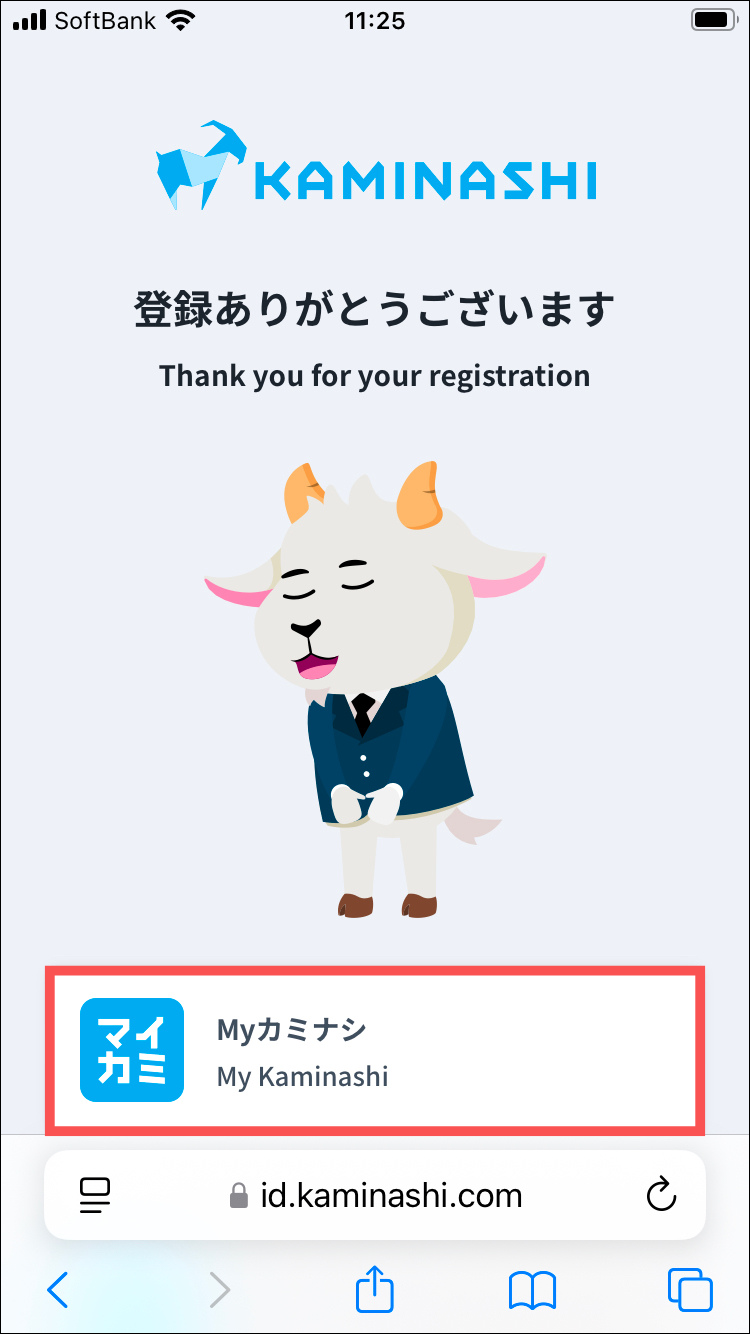The height and width of the screenshot is (1334, 750).
Task: Go back to the previous page
Action: pos(58,1290)
